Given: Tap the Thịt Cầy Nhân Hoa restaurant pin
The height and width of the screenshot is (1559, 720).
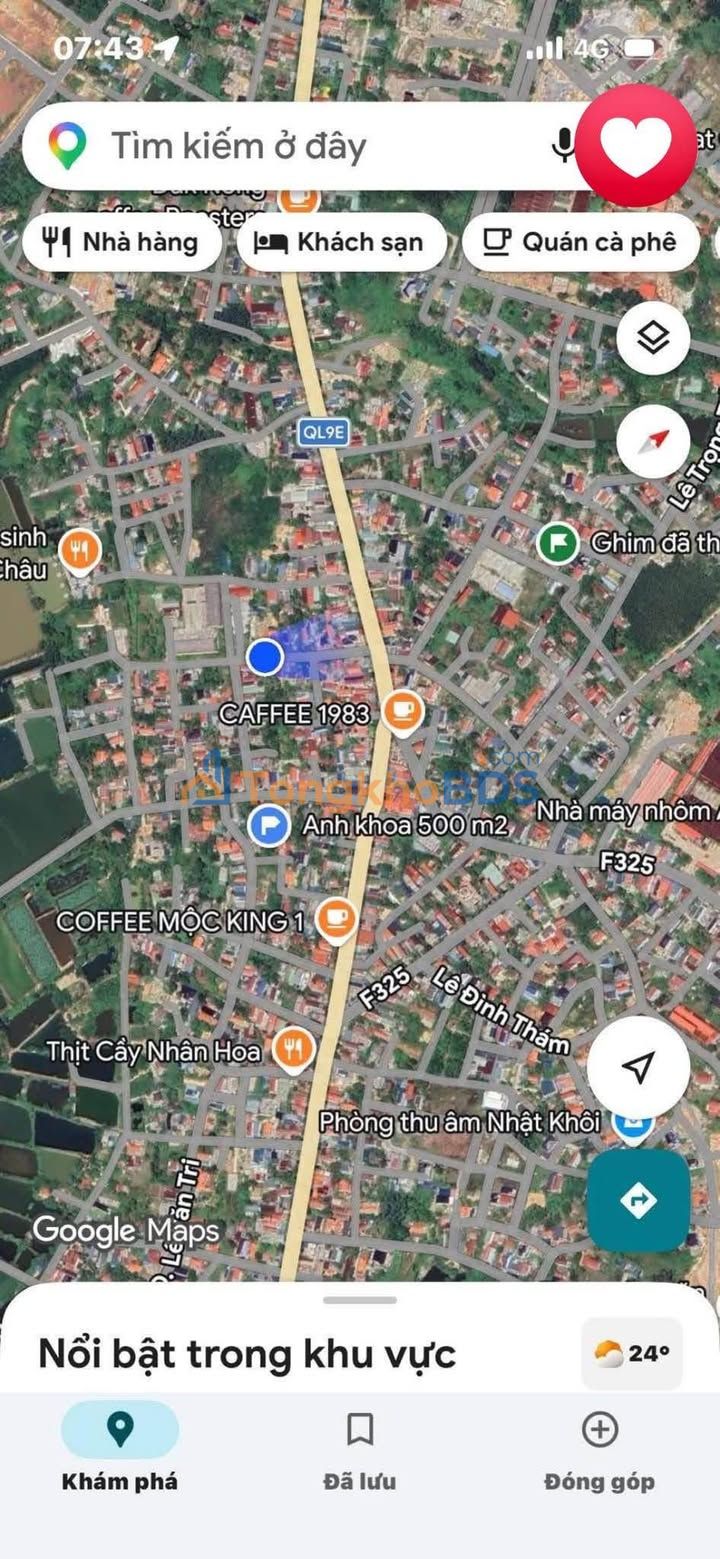Looking at the screenshot, I should (x=293, y=1049).
